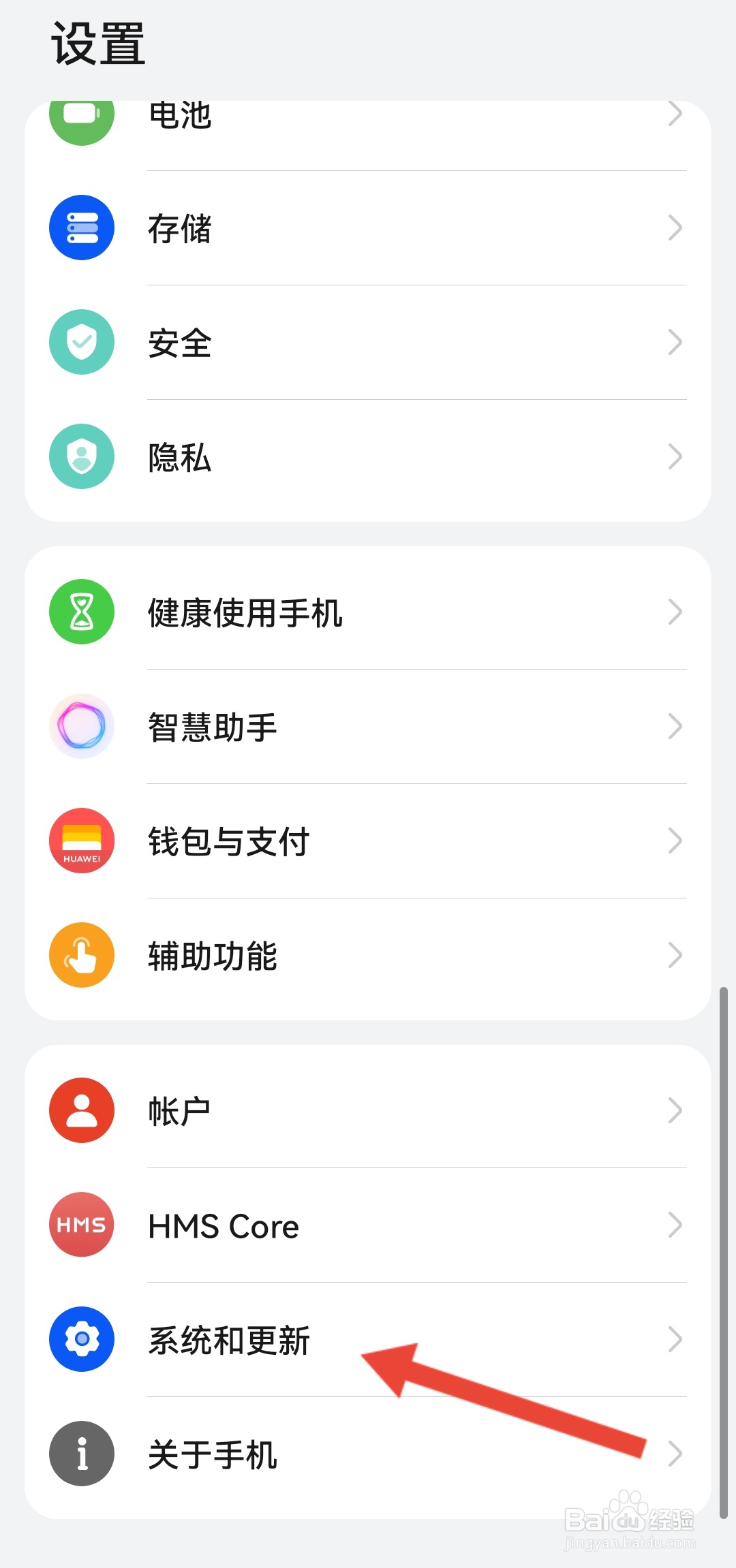Open 钱包与支付 wallet settings
Viewport: 736px width, 1568px height.
(368, 841)
